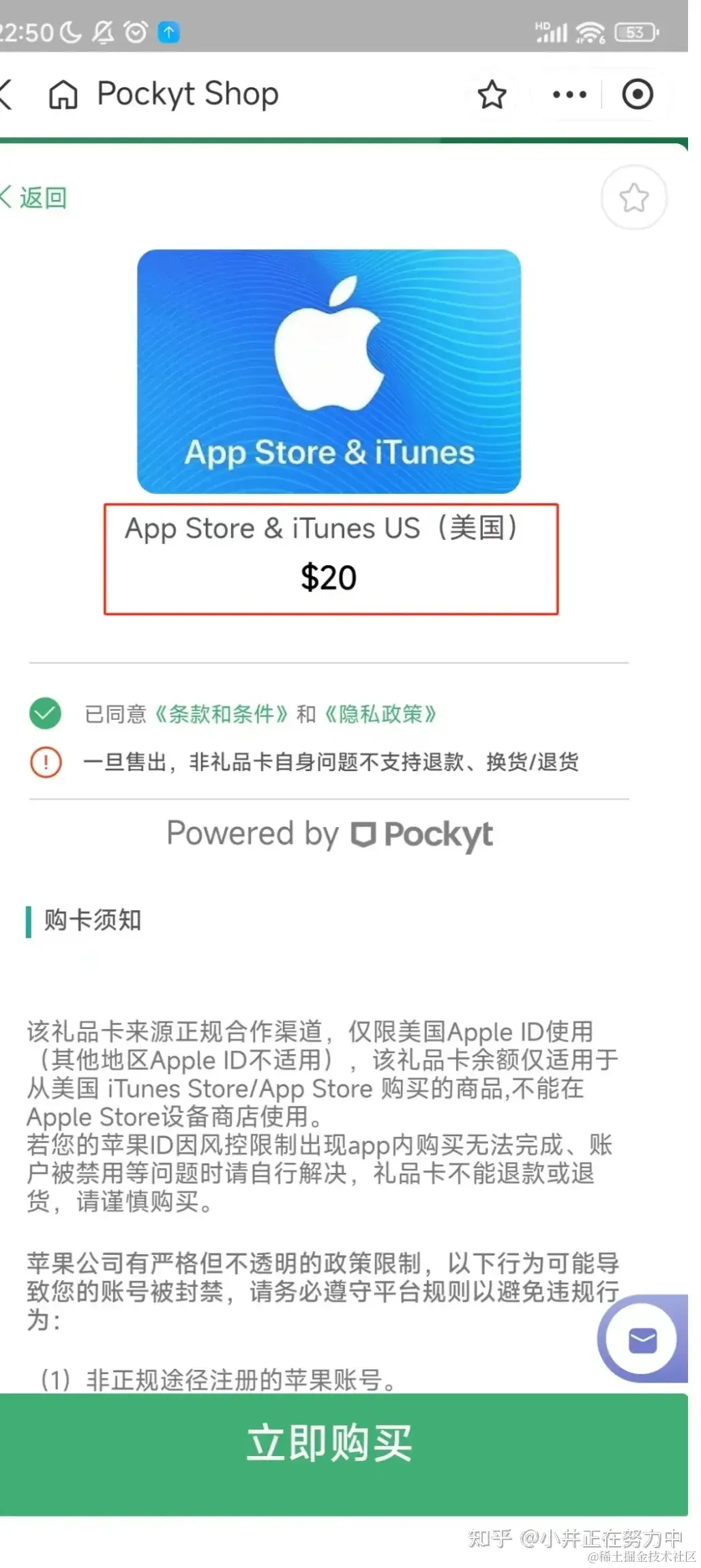Open 《隐私政策》 privacy policy link
Image resolution: width=701 pixels, height=1568 pixels.
[381, 714]
